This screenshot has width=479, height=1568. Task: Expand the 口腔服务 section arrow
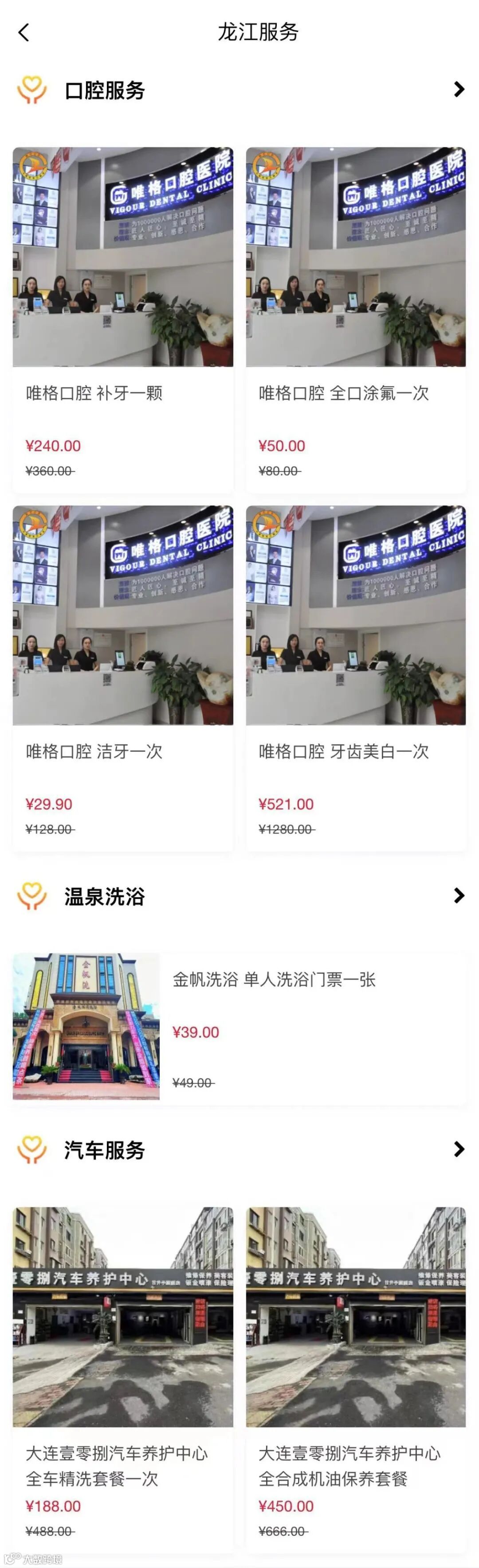pyautogui.click(x=459, y=90)
